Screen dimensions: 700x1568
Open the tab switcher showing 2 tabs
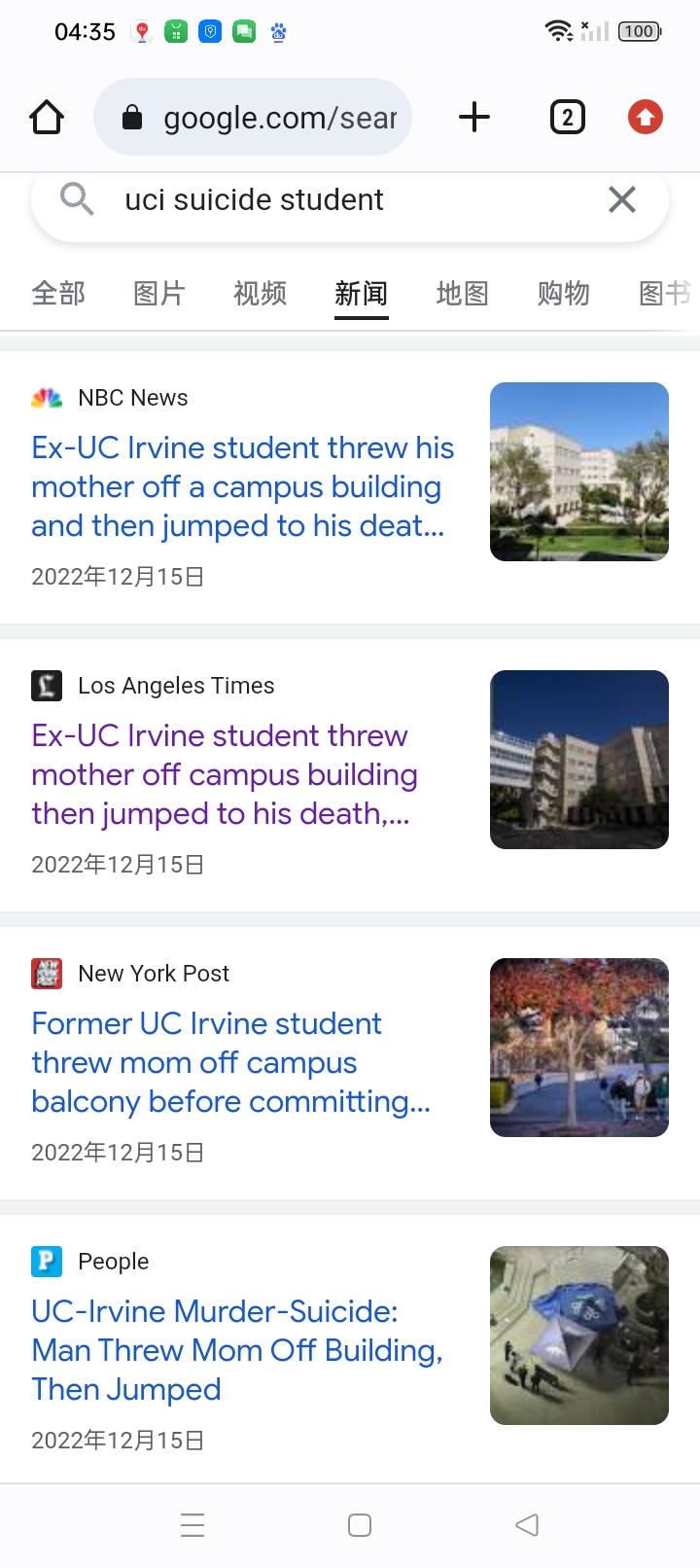568,118
